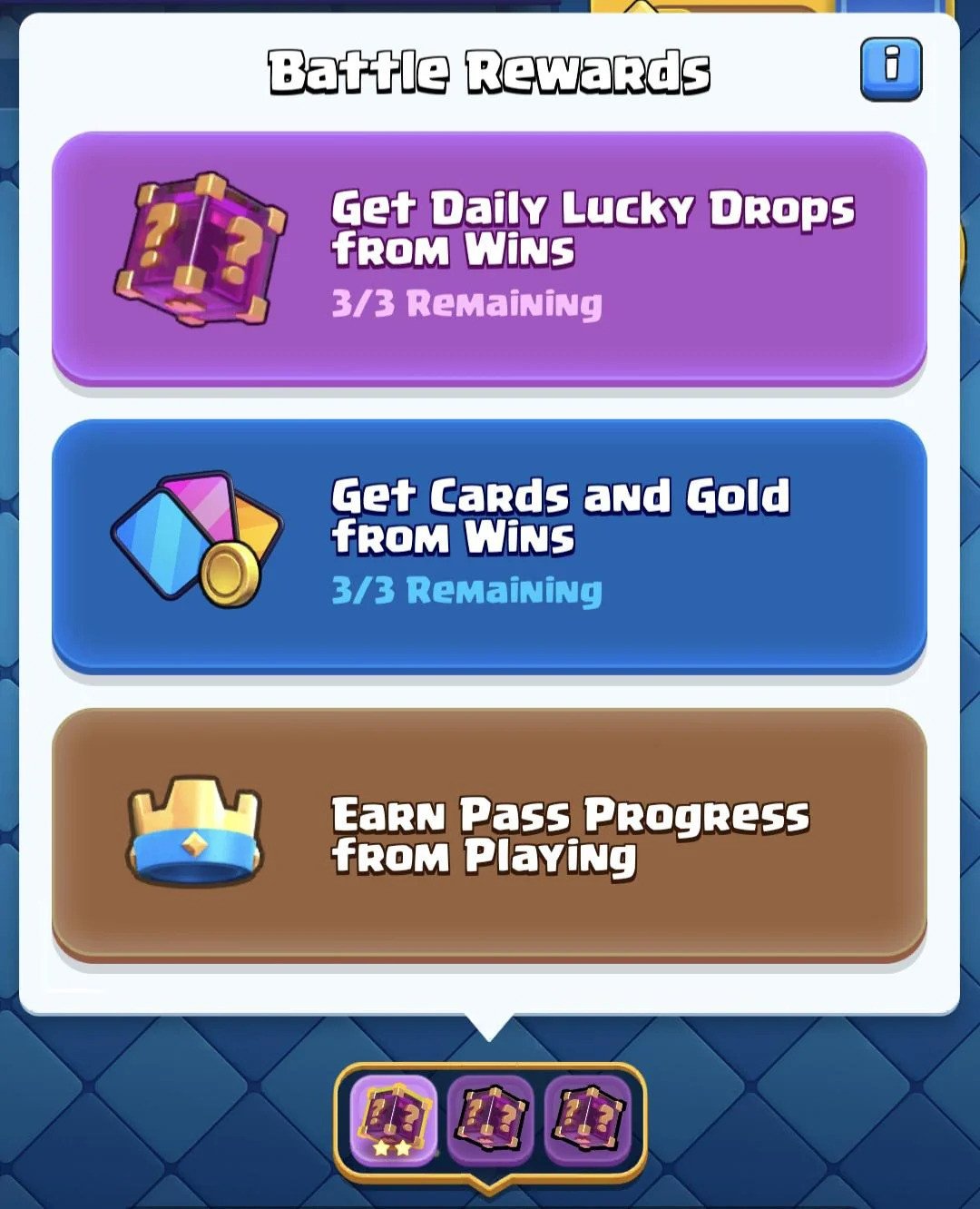Open Get Cards and Gold from Wins
This screenshot has width=980, height=1209.
point(489,544)
